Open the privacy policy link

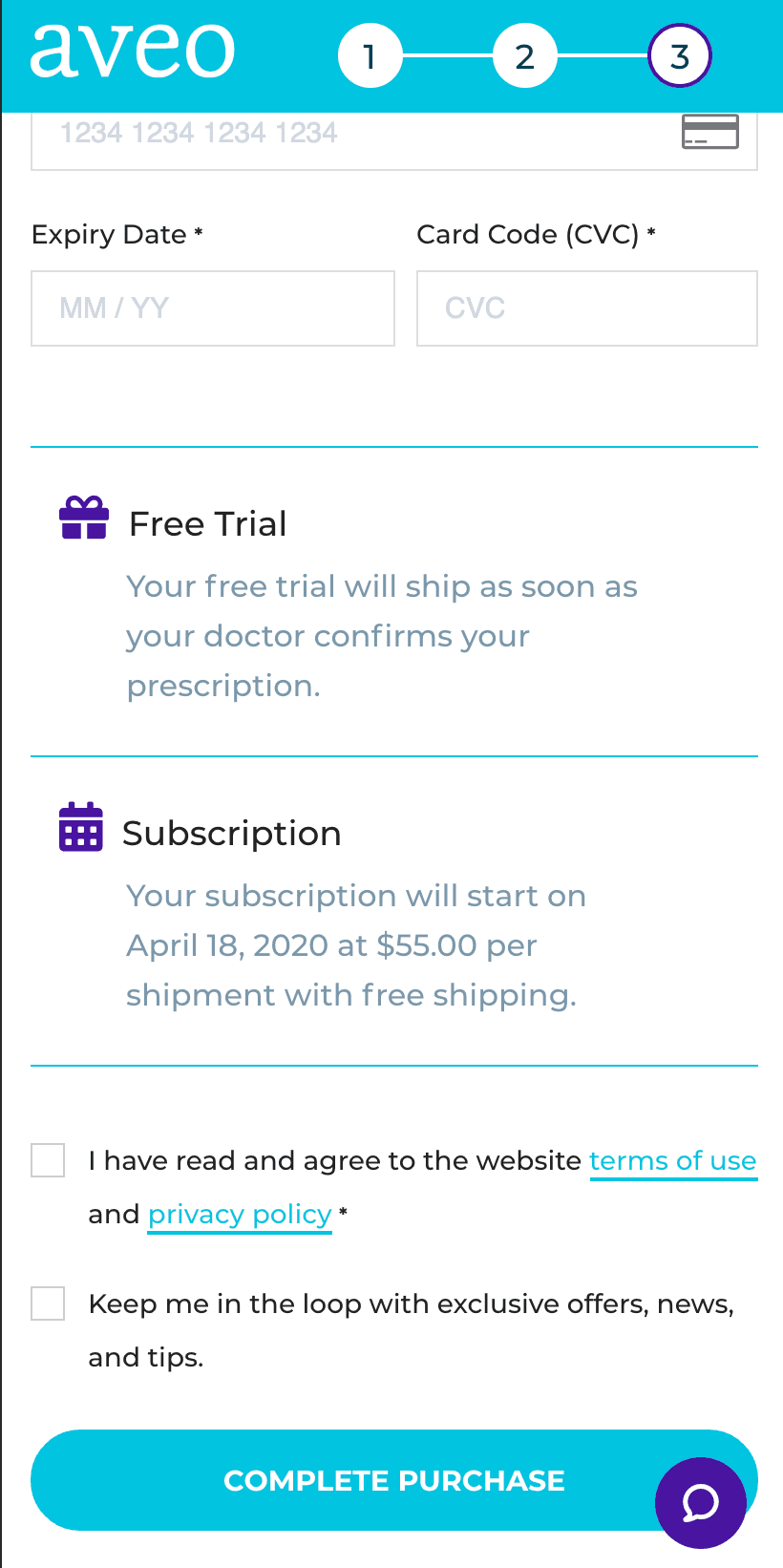pyautogui.click(x=239, y=1215)
